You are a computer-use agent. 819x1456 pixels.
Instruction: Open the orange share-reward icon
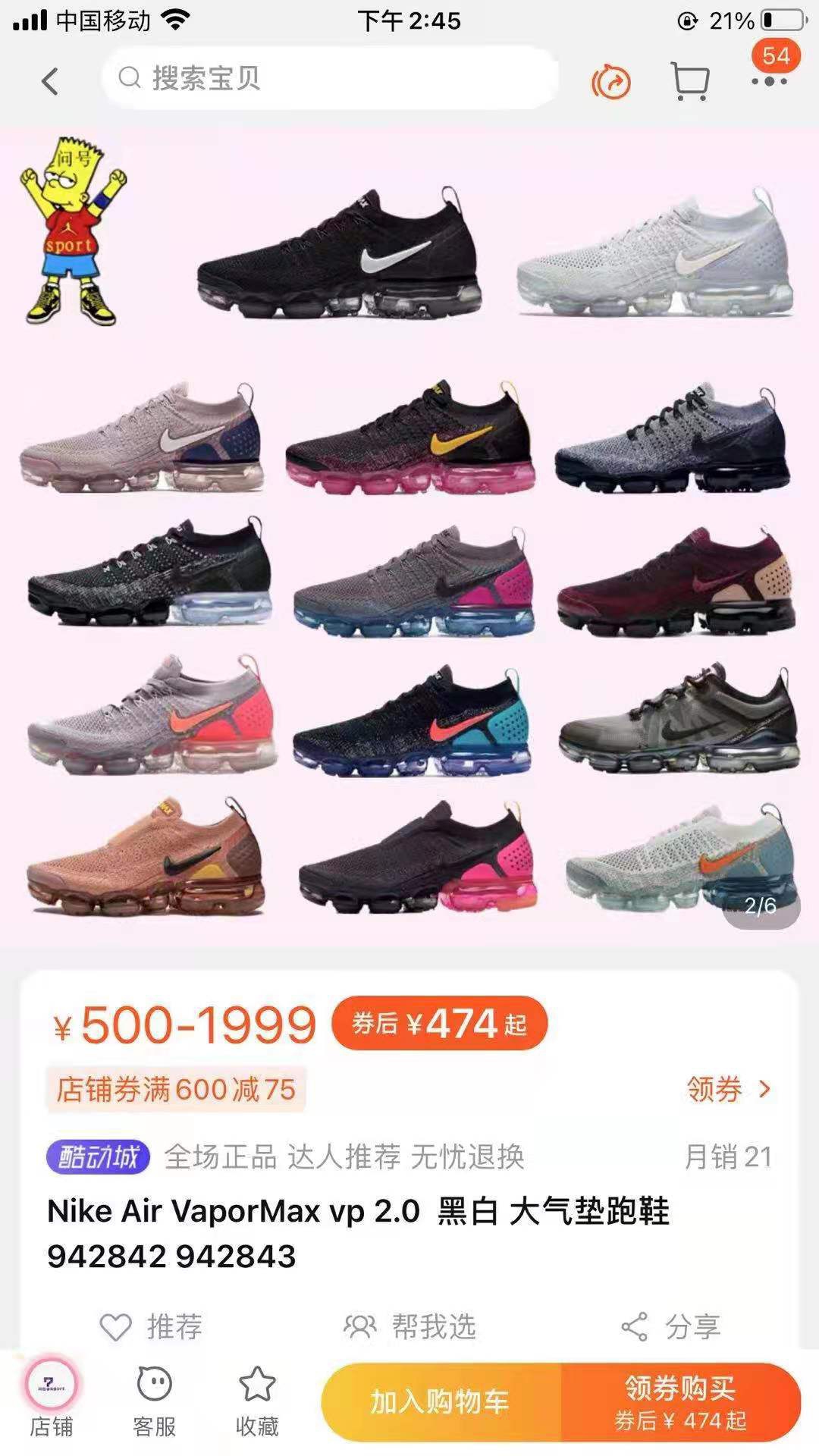(x=611, y=82)
